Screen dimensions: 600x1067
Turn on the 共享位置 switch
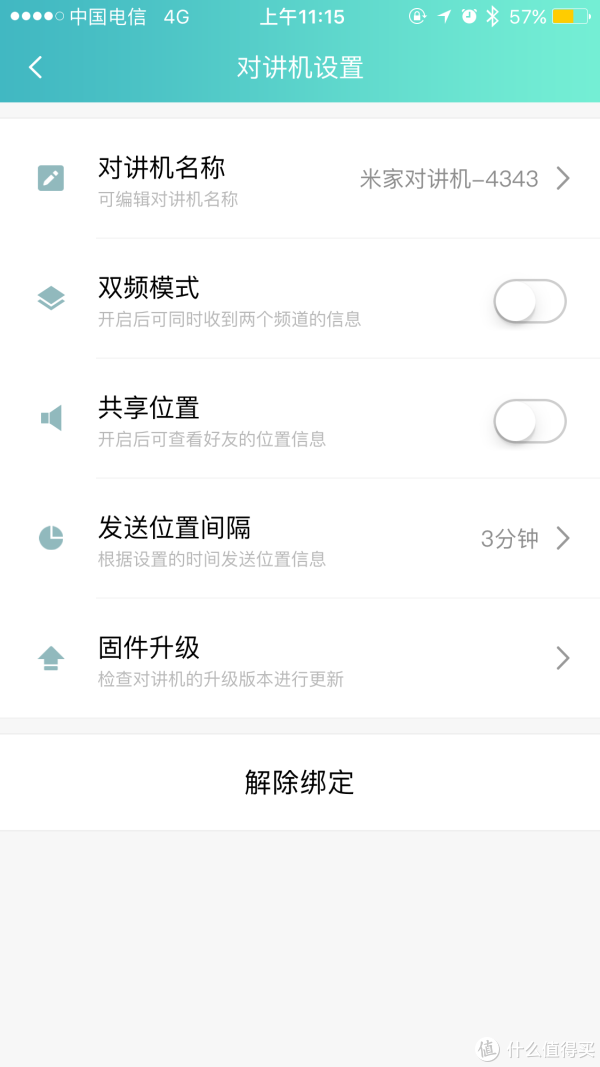click(530, 421)
